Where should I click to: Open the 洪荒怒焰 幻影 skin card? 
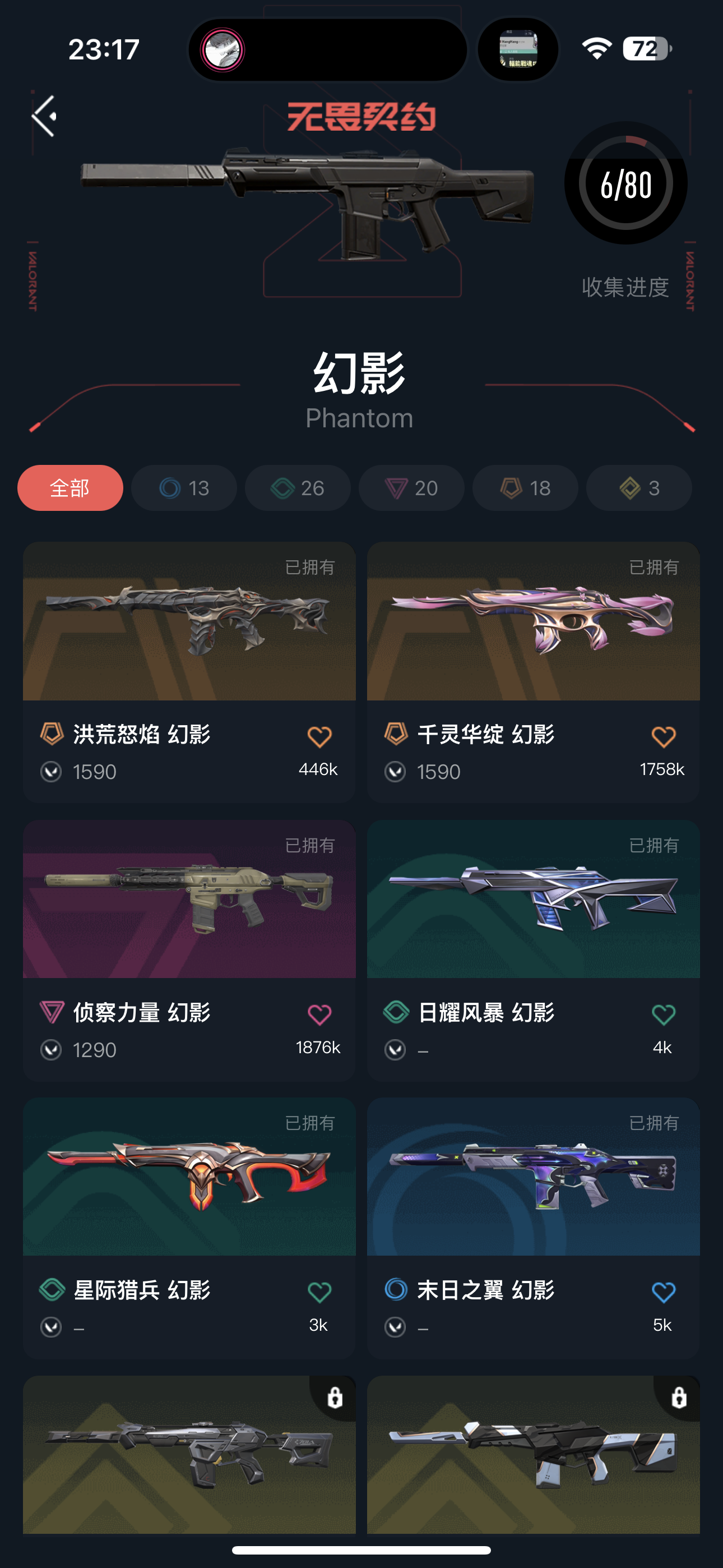pos(189,621)
